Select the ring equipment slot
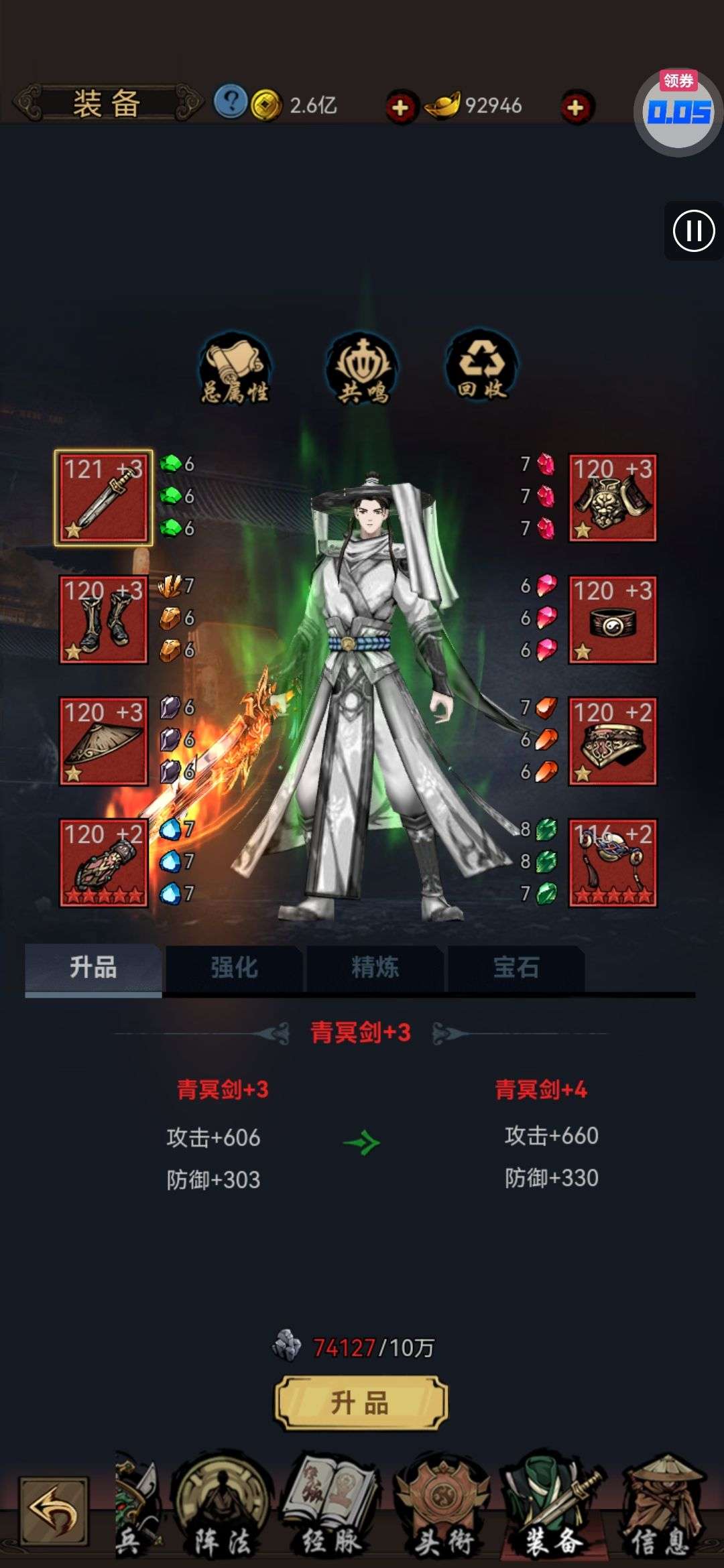 click(x=613, y=620)
